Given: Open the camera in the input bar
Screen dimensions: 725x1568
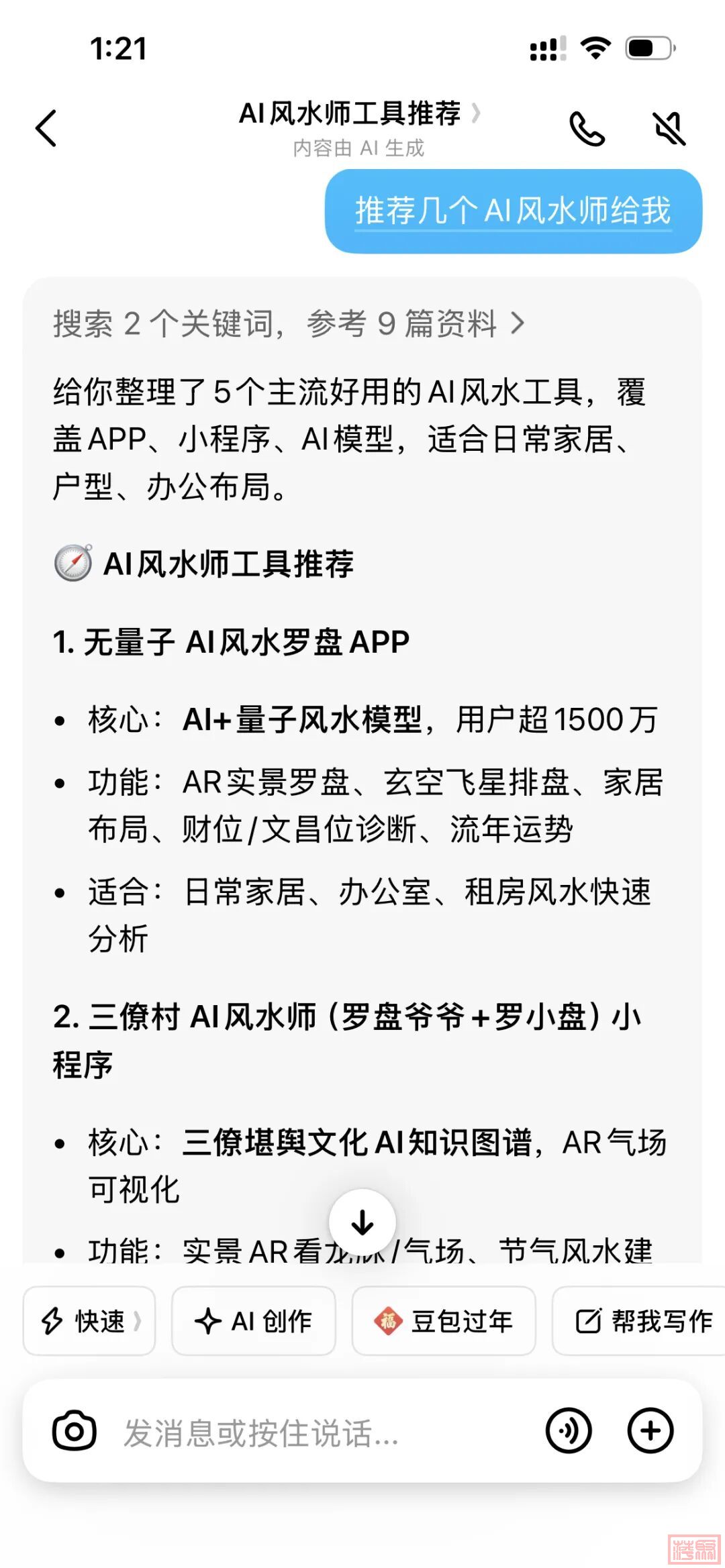Looking at the screenshot, I should coord(74,1431).
